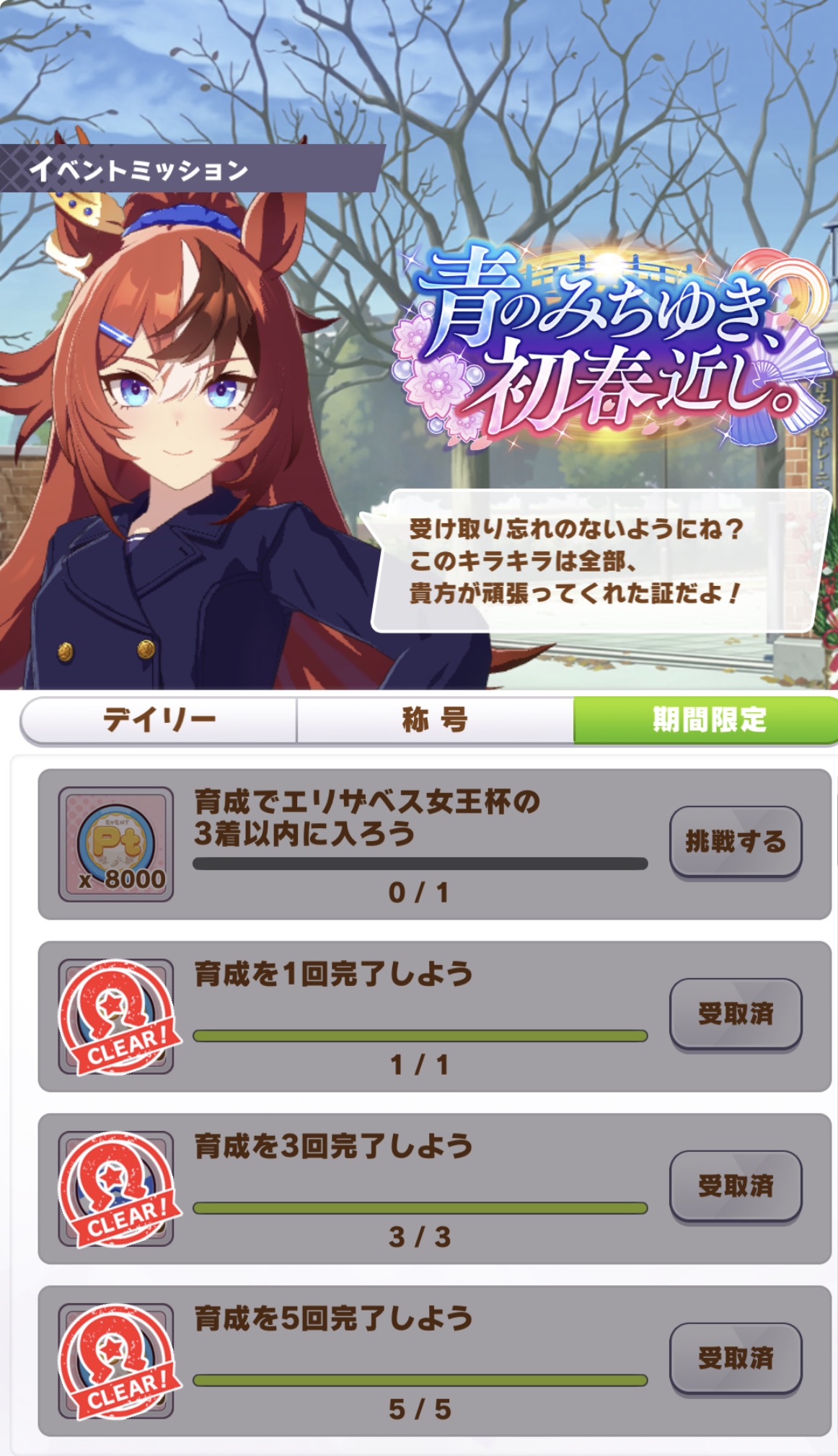Open the Pt x8000 reward icon
The image size is (838, 1456).
tap(116, 844)
